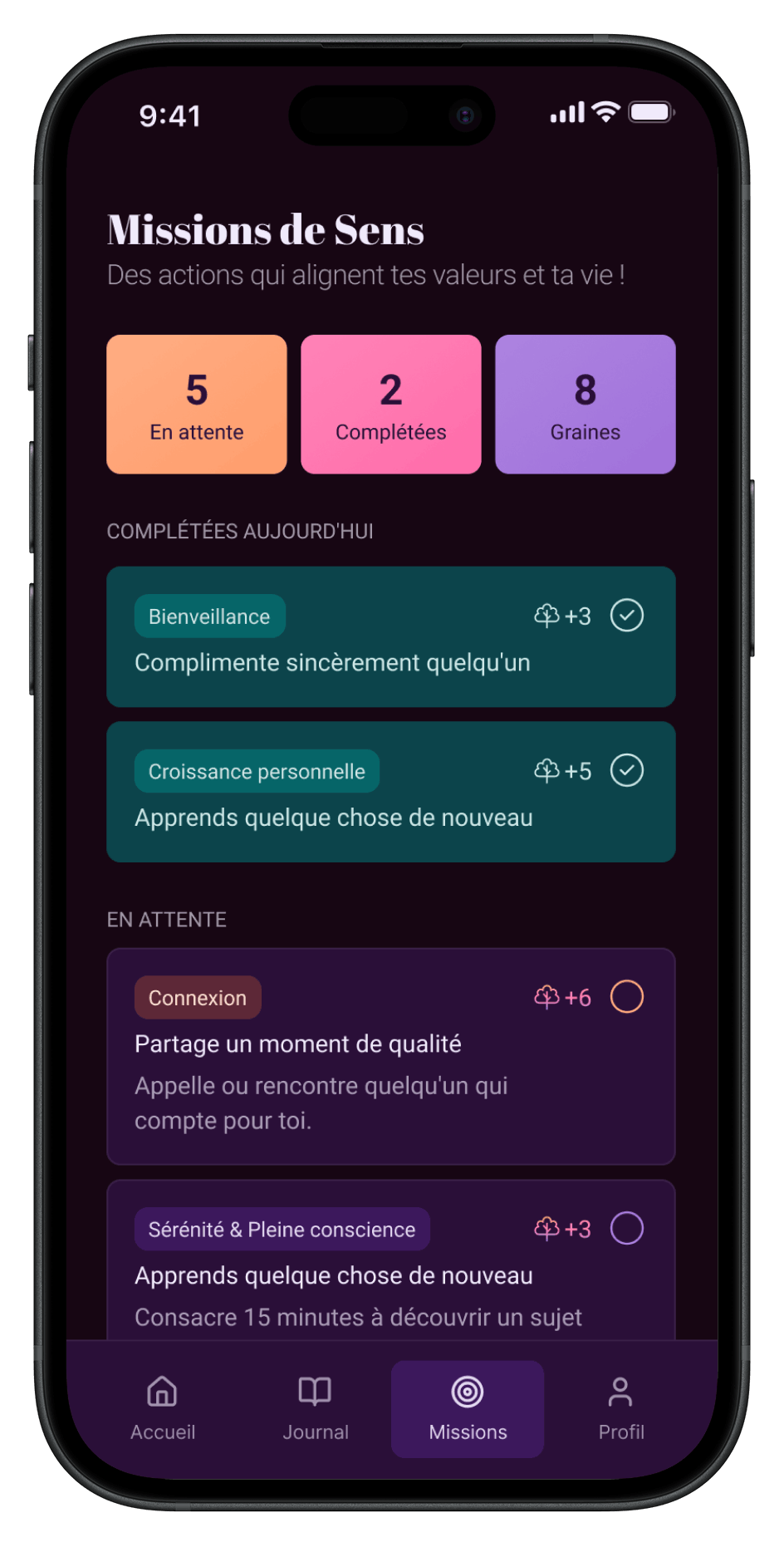This screenshot has width=784, height=1547.
Task: Tap the '5 En attente' stat card
Action: pos(197,405)
